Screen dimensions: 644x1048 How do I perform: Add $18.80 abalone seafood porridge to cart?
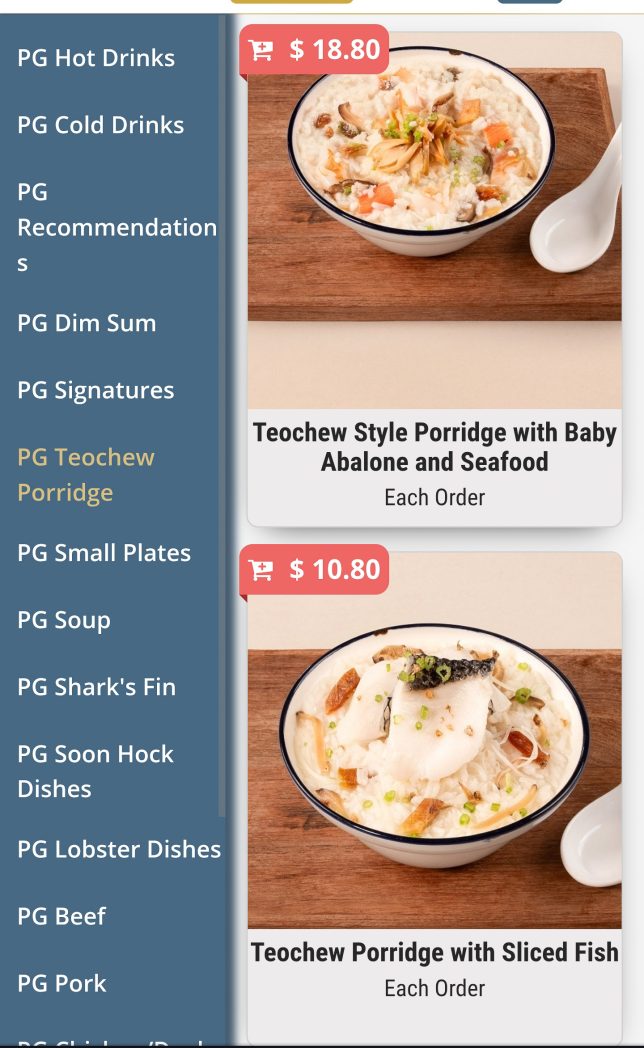point(314,49)
